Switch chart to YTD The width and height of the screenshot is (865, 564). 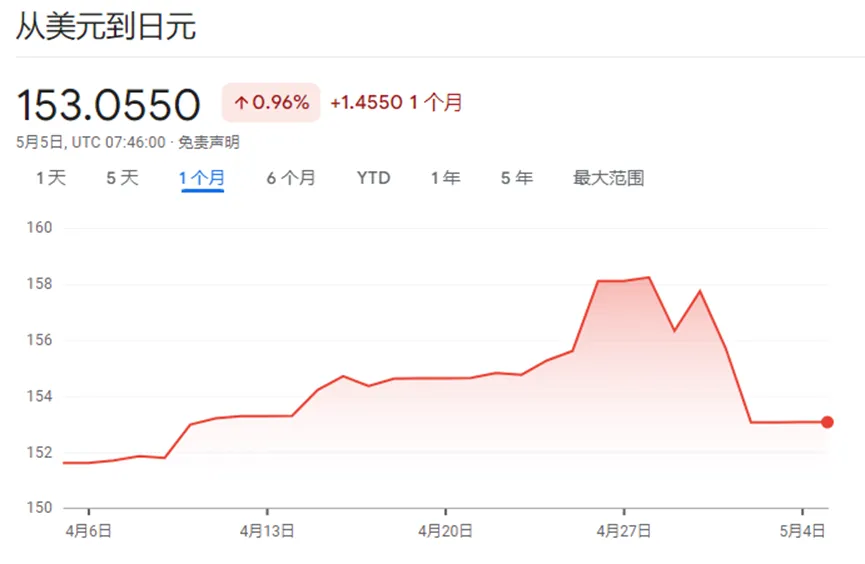point(373,178)
